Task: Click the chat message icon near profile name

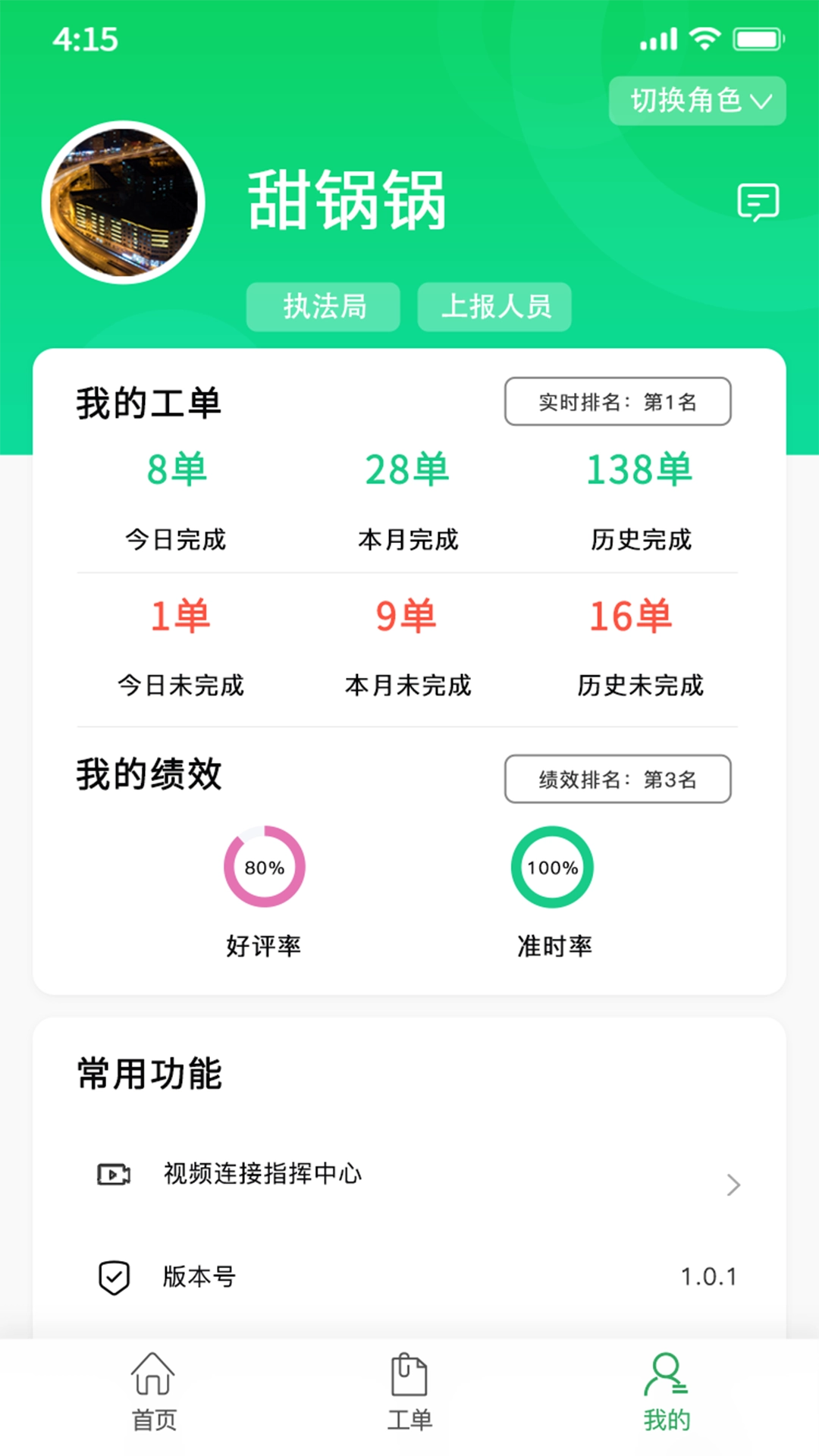Action: point(758,202)
